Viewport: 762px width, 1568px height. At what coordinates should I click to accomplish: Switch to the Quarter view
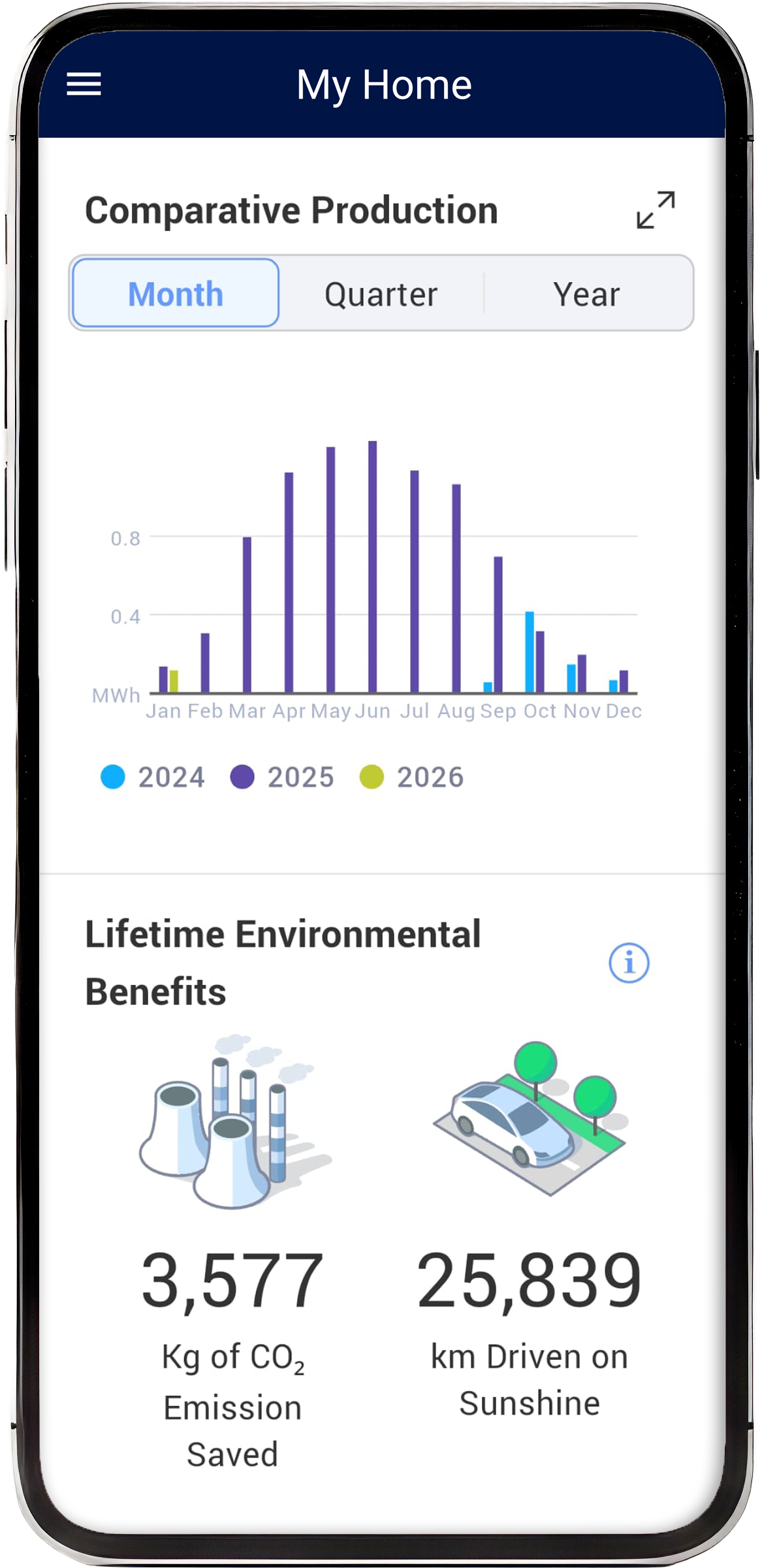[x=381, y=294]
